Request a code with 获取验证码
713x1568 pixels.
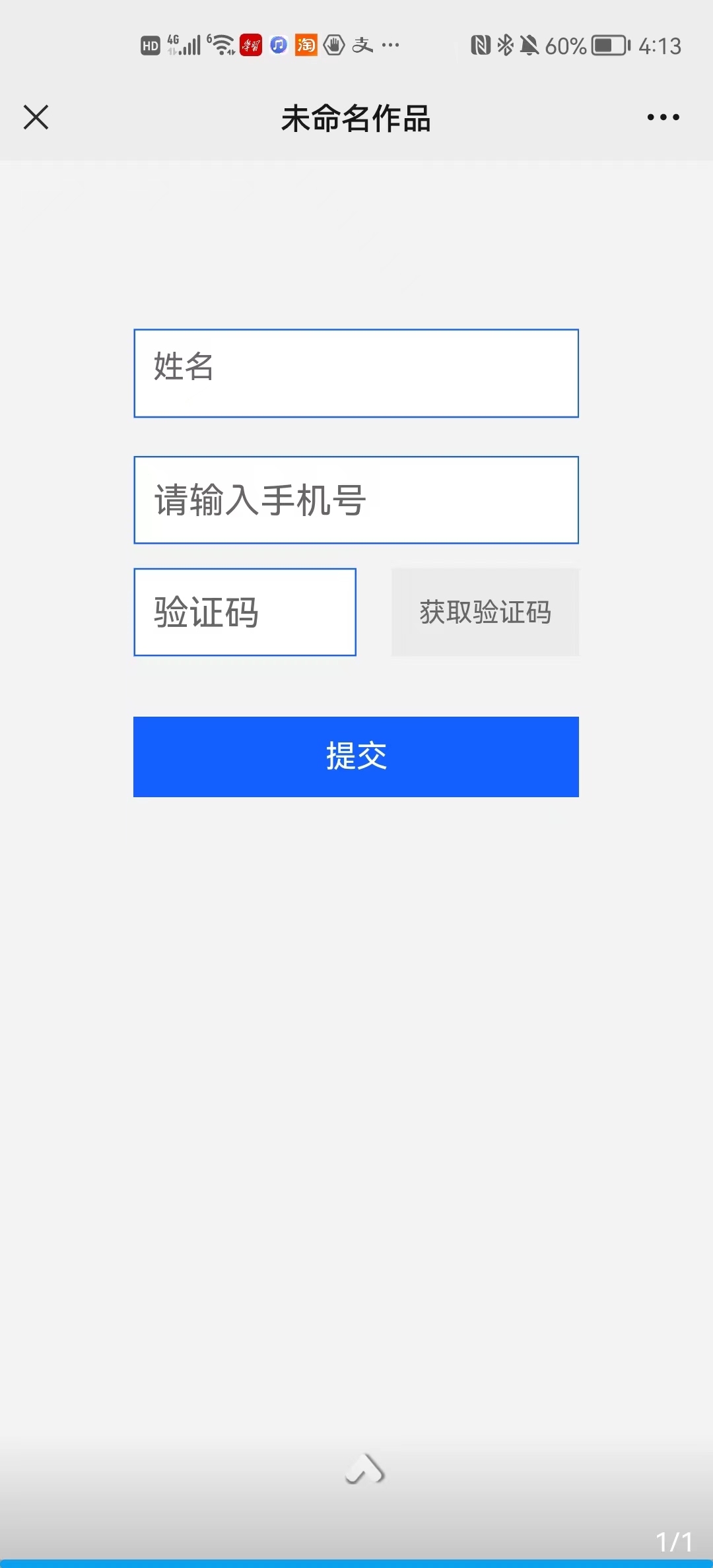[485, 612]
